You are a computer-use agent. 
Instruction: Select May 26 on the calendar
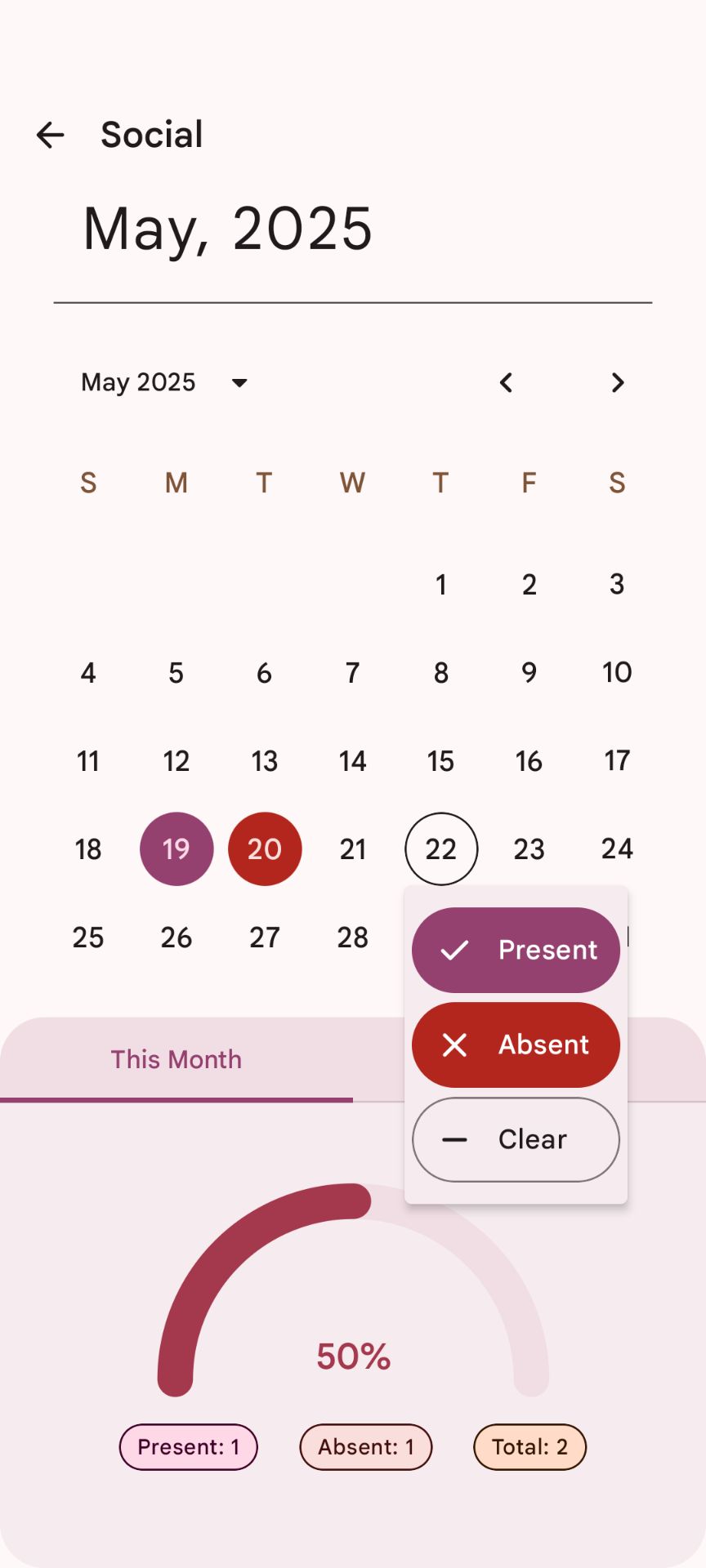pos(176,937)
